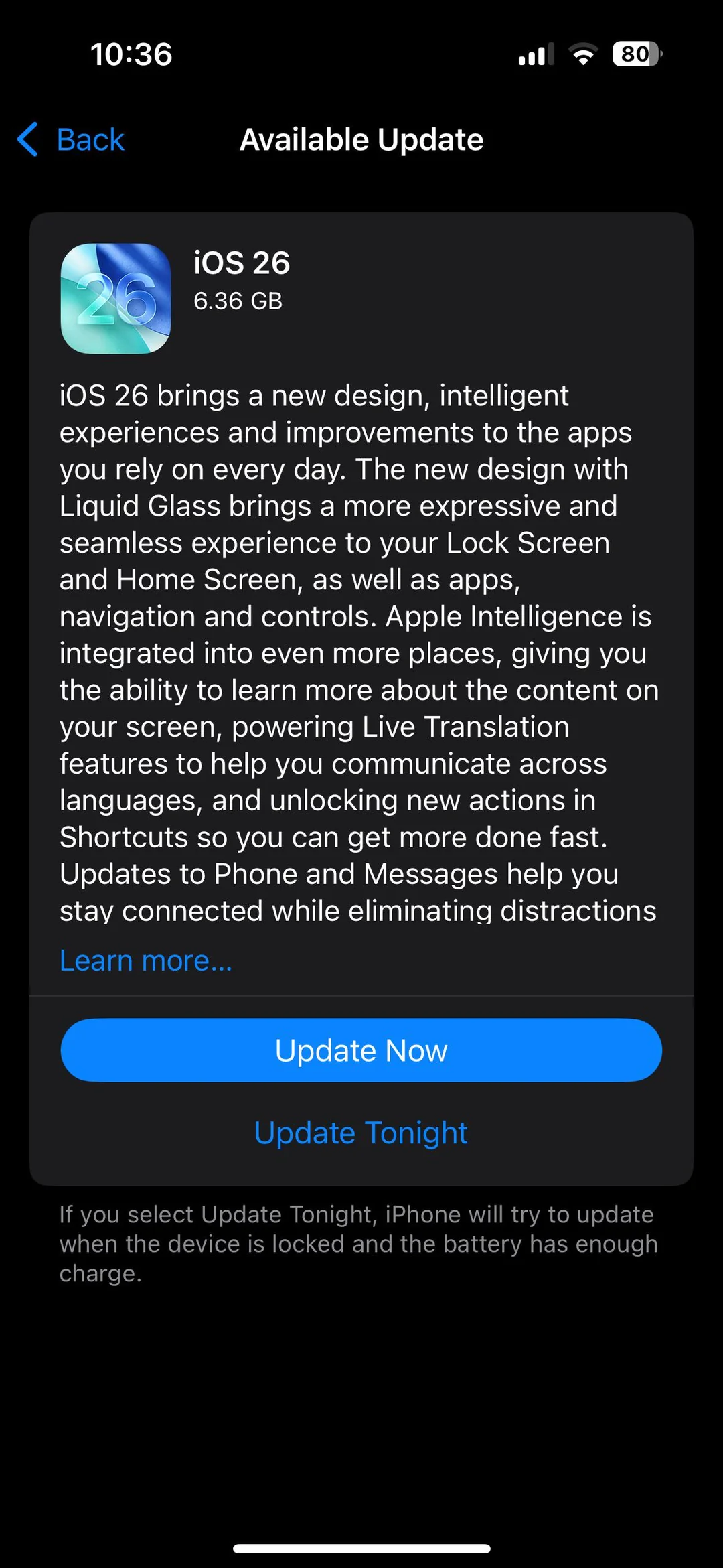Tap the battery indicator showing 80
The image size is (723, 1568).
pos(633,54)
